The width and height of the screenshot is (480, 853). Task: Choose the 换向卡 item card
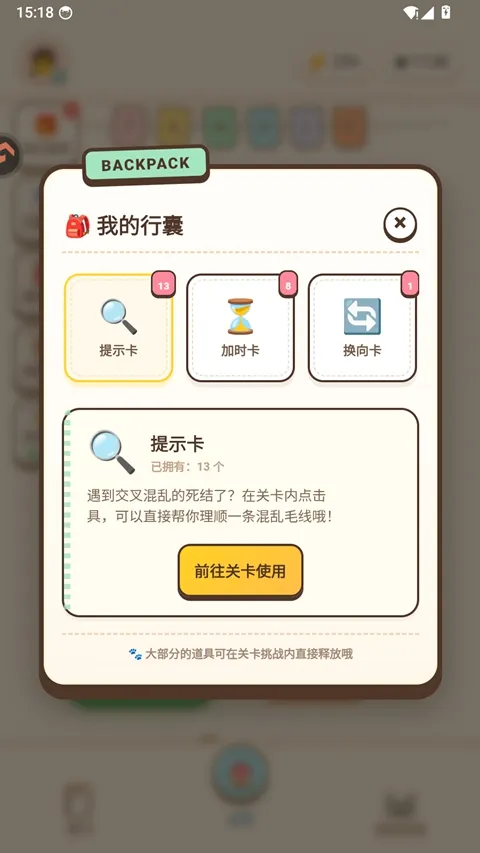pos(362,327)
